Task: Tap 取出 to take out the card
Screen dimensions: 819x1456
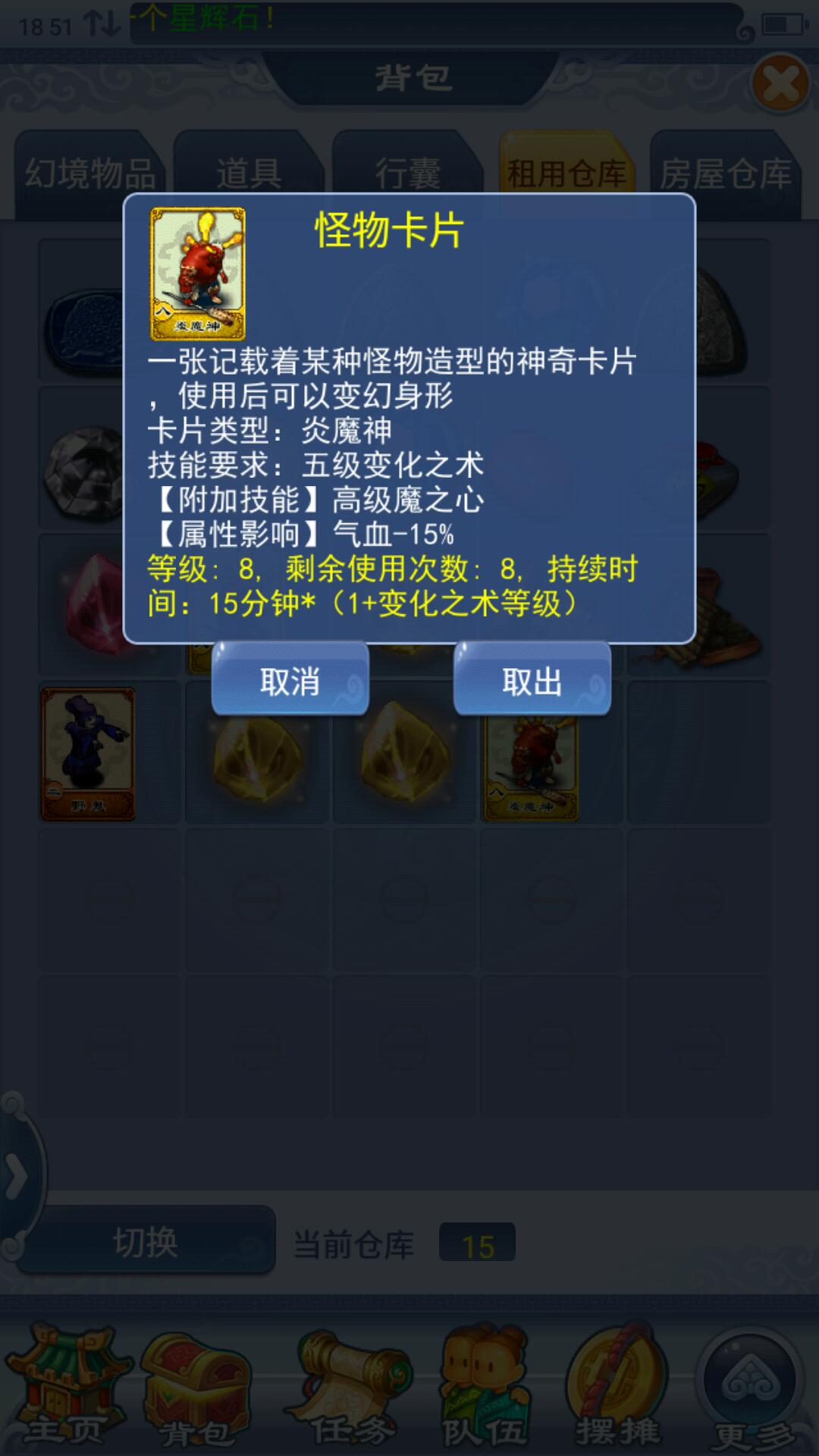Action: point(532,680)
